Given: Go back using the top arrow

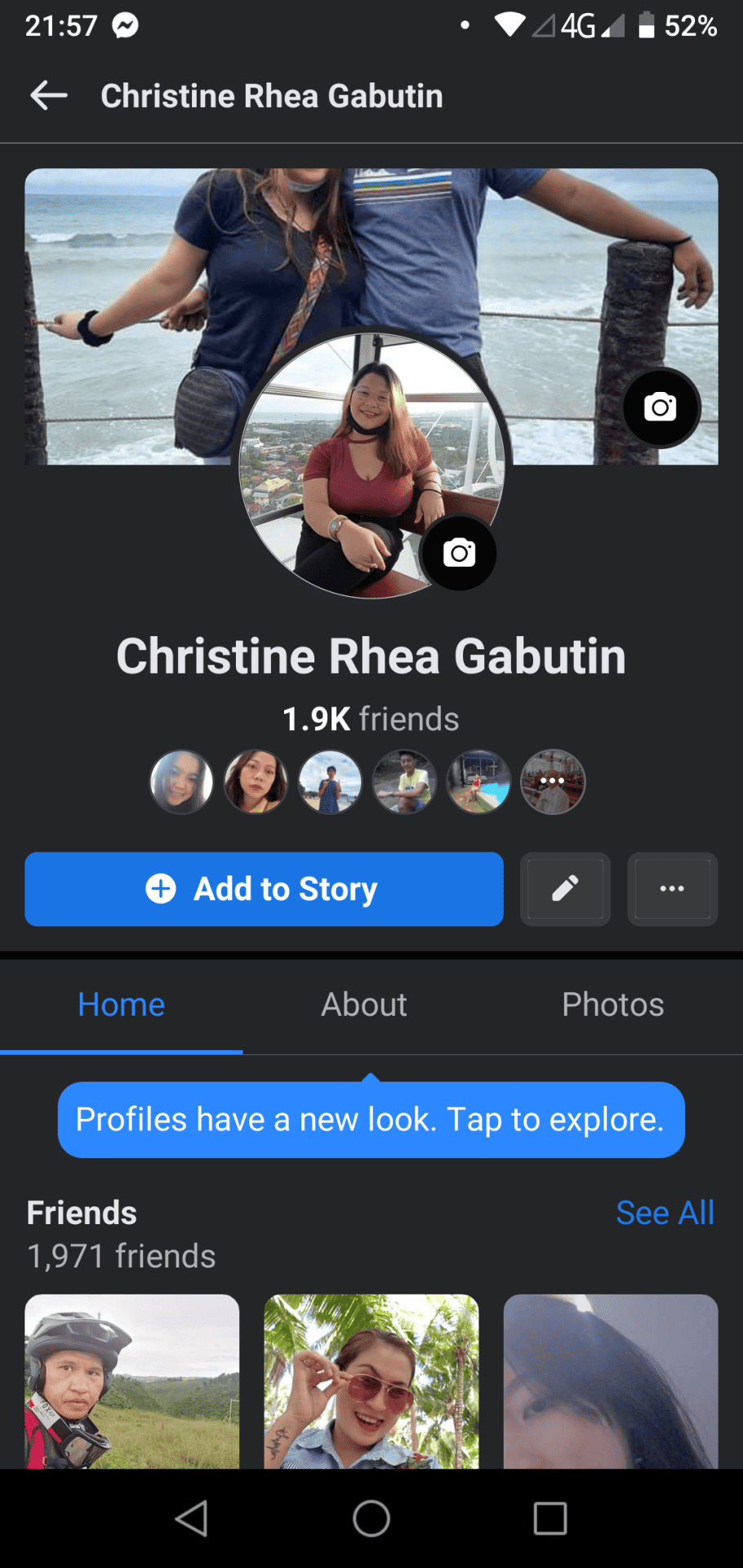Looking at the screenshot, I should pyautogui.click(x=48, y=96).
